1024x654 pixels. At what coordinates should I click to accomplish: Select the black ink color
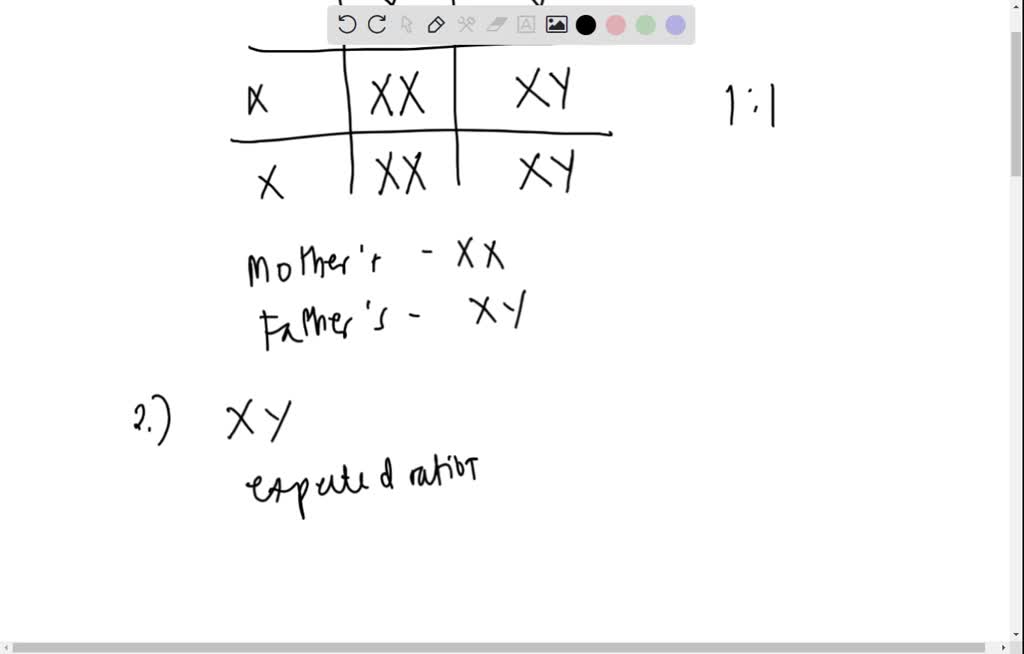[586, 25]
